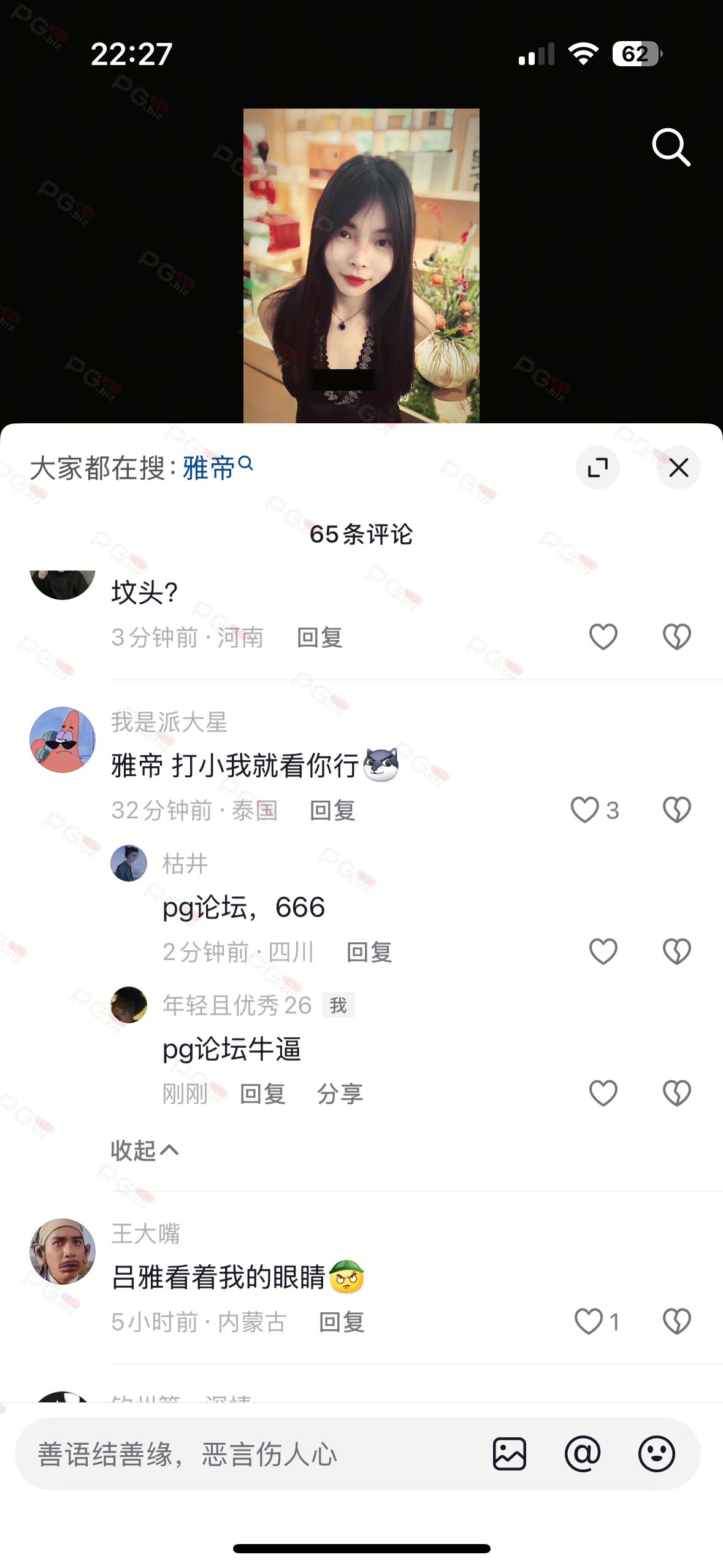This screenshot has width=723, height=1568.
Task: Reply to 王大嘴's comment
Action: (x=342, y=1323)
